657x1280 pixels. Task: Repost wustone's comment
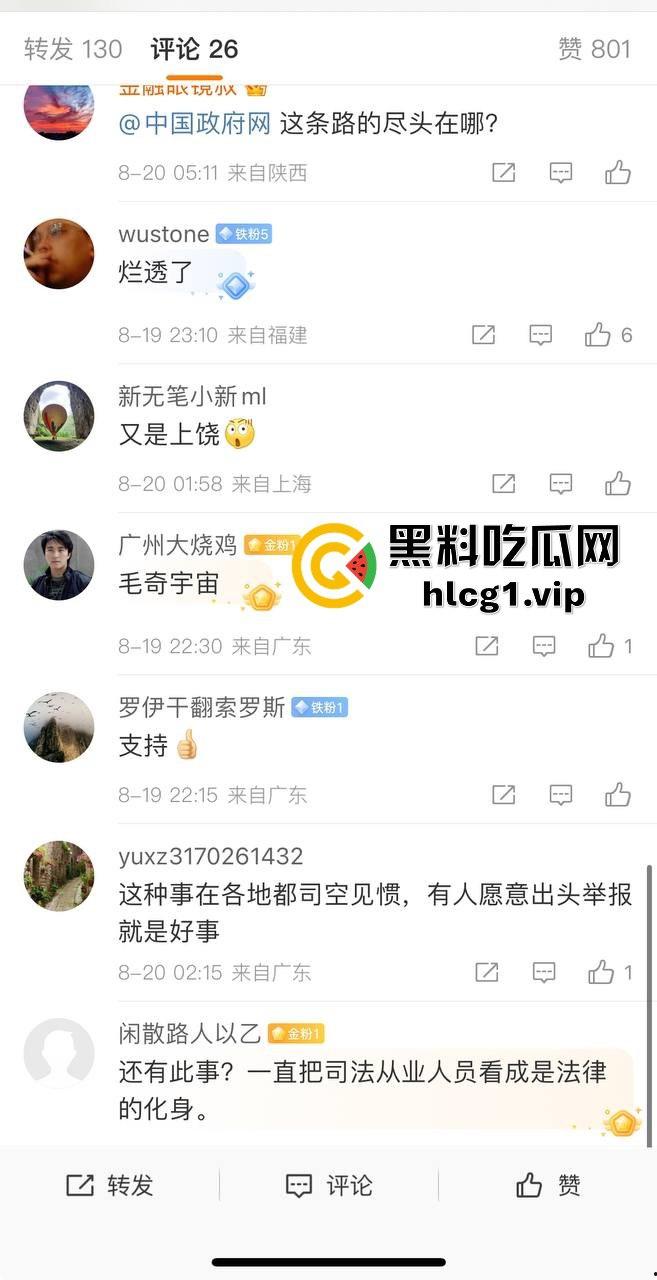point(484,335)
